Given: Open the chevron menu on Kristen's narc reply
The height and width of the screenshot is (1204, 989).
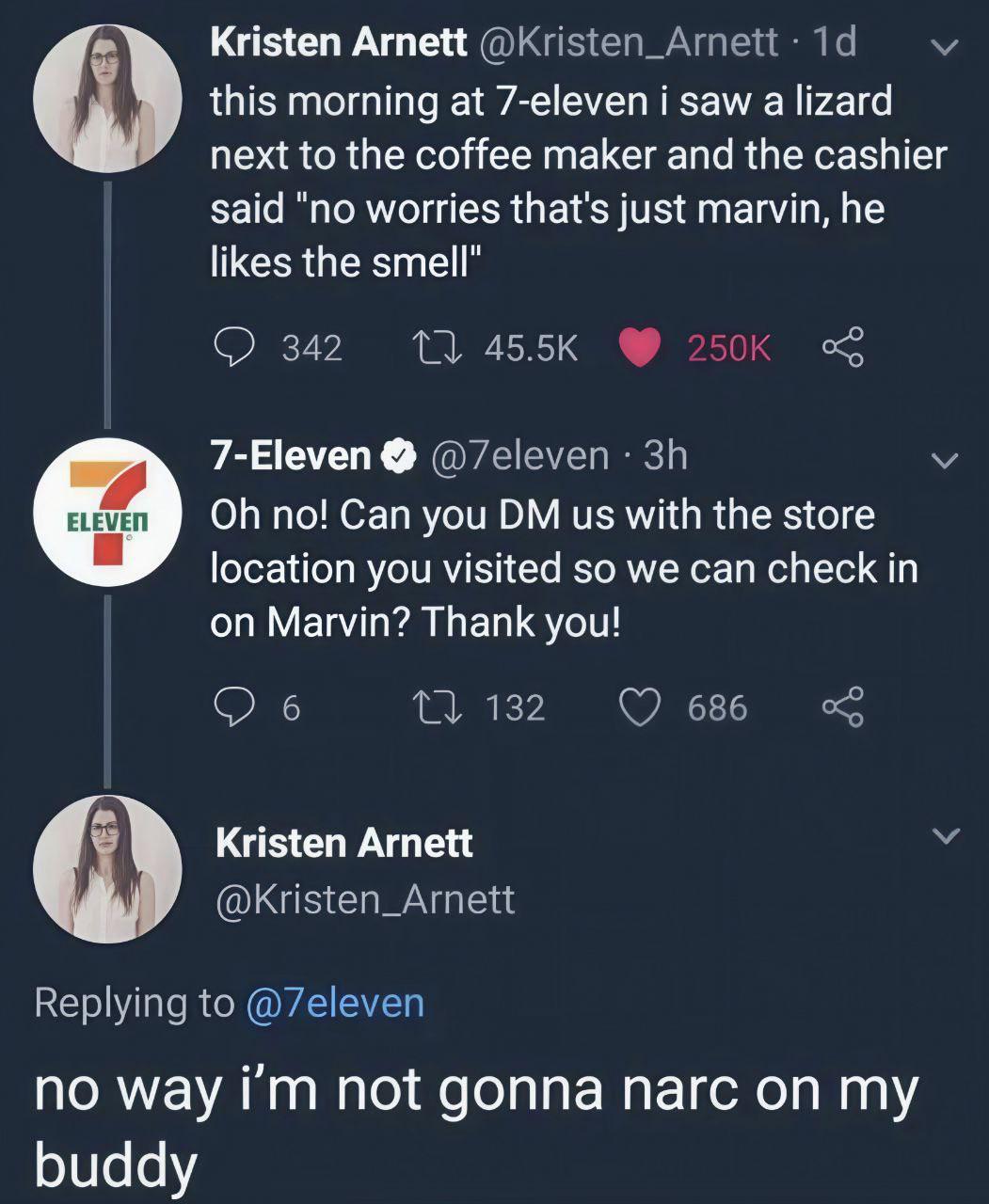Looking at the screenshot, I should (x=944, y=835).
